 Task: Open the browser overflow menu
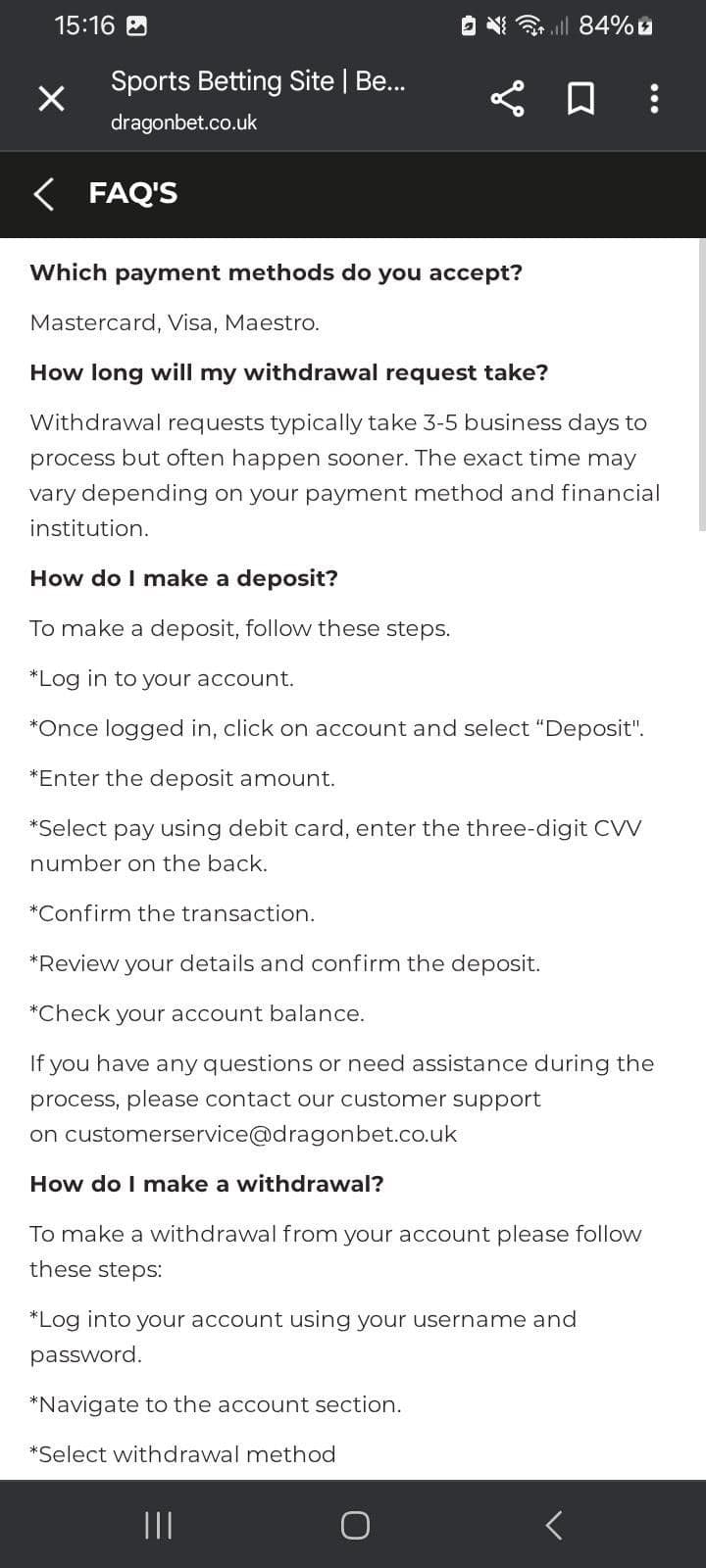[x=654, y=98]
